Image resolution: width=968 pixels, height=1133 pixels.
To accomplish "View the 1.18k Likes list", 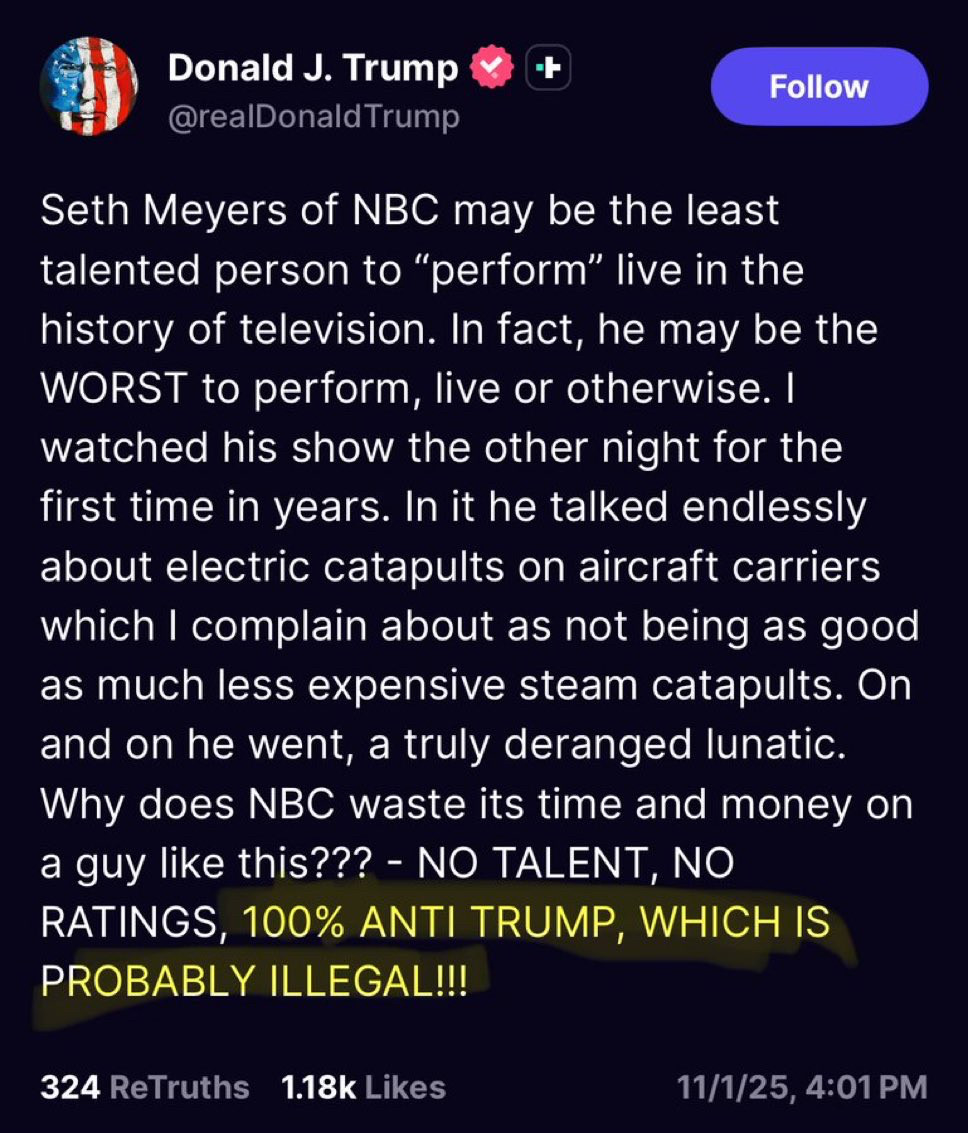I will (x=364, y=1087).
